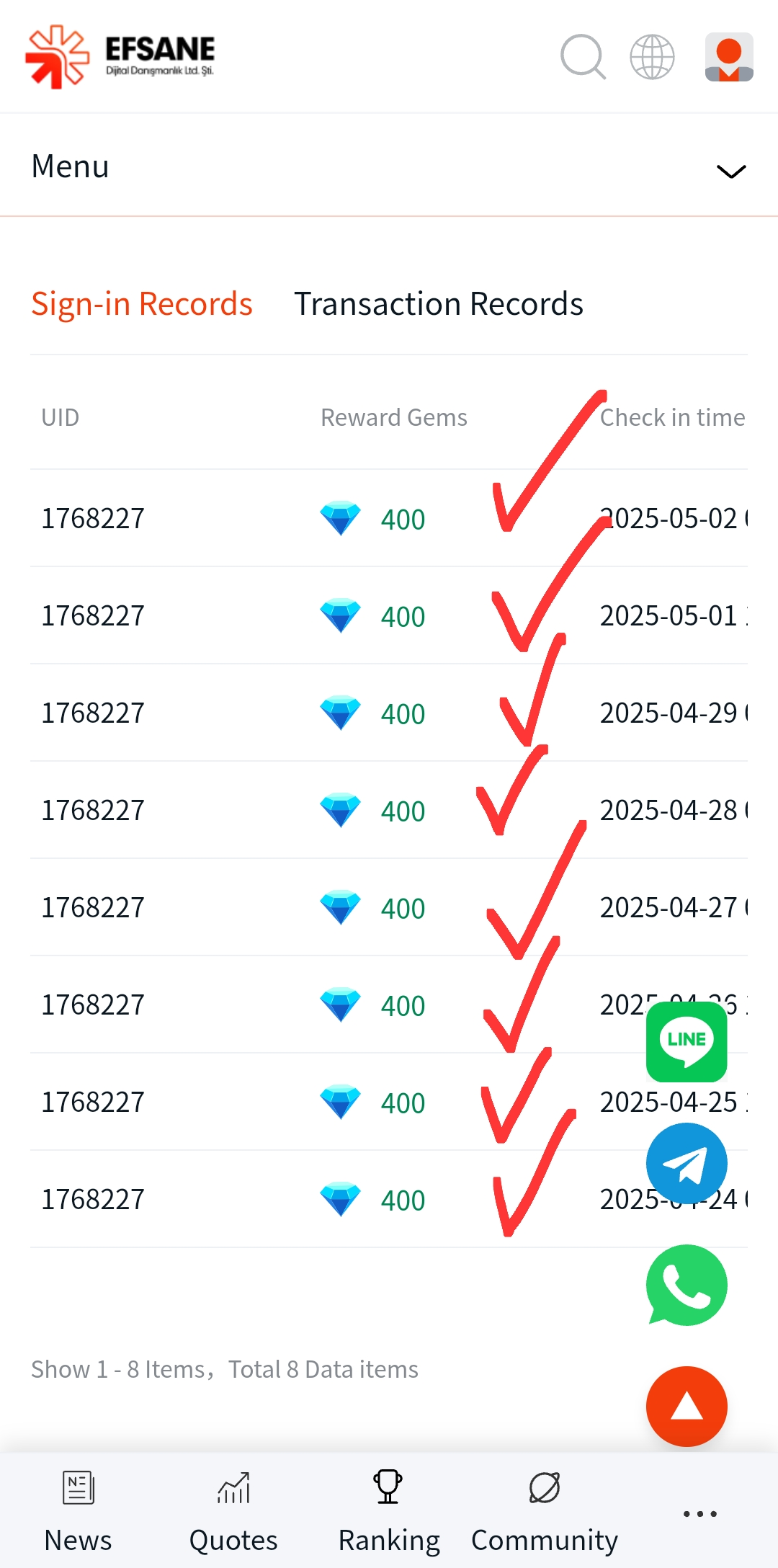Click the globe language icon
The image size is (778, 1568).
[x=652, y=58]
